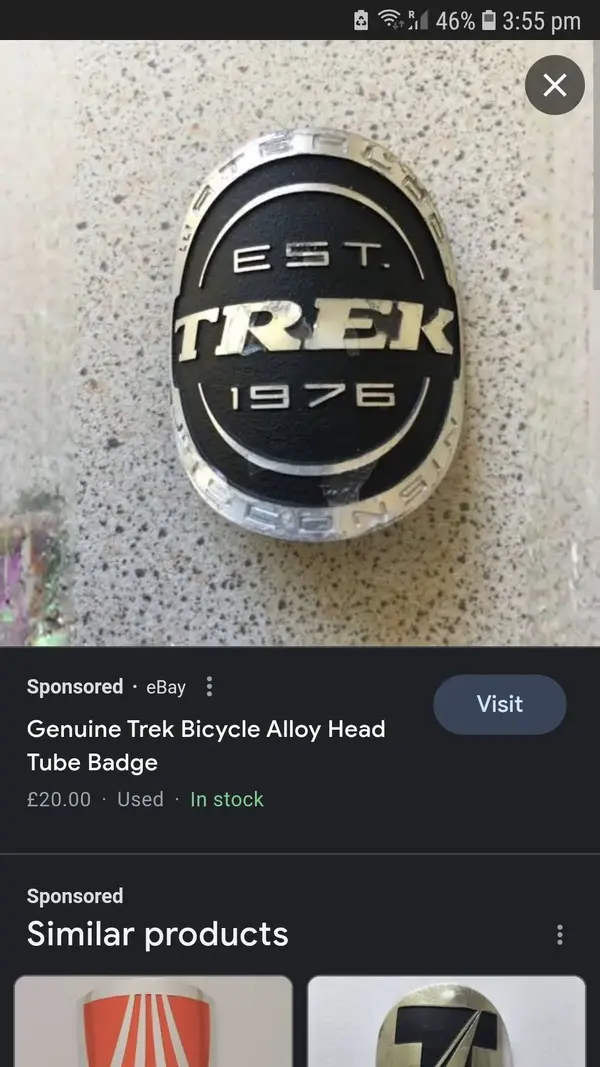Viewport: 600px width, 1067px height.
Task: Visit the eBay listing
Action: pos(499,704)
